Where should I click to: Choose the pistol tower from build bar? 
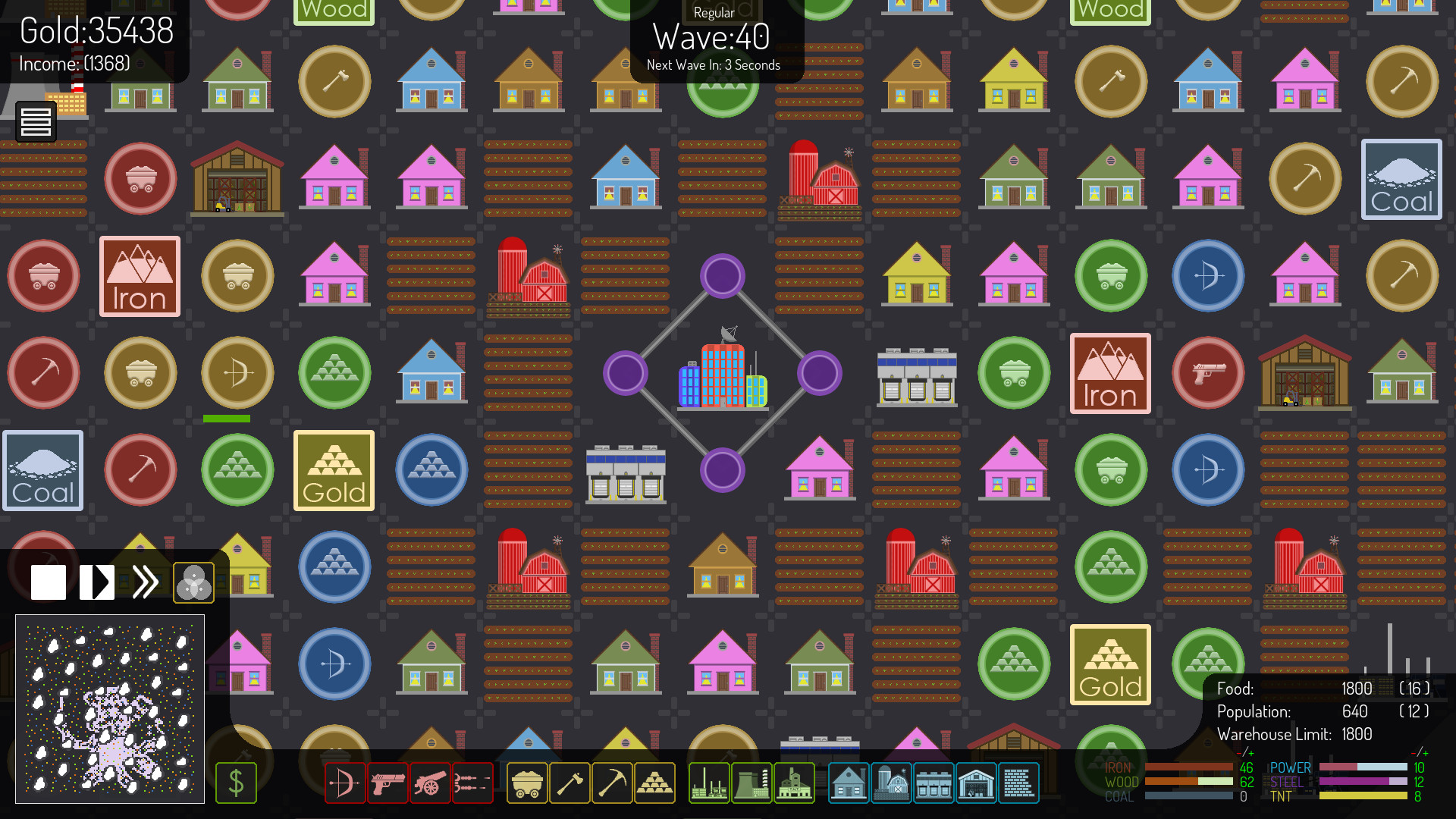pos(387,783)
